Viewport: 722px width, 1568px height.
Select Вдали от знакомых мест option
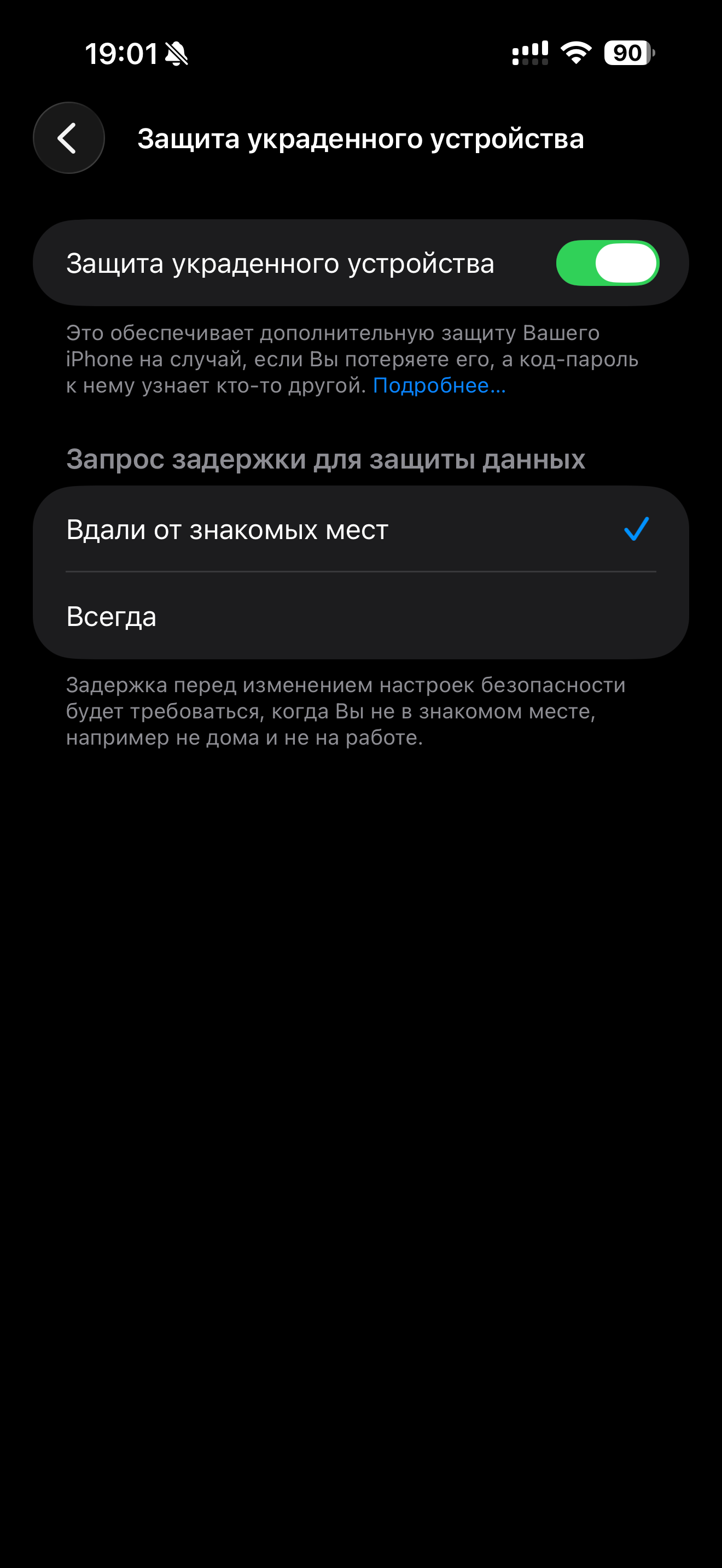[360, 529]
